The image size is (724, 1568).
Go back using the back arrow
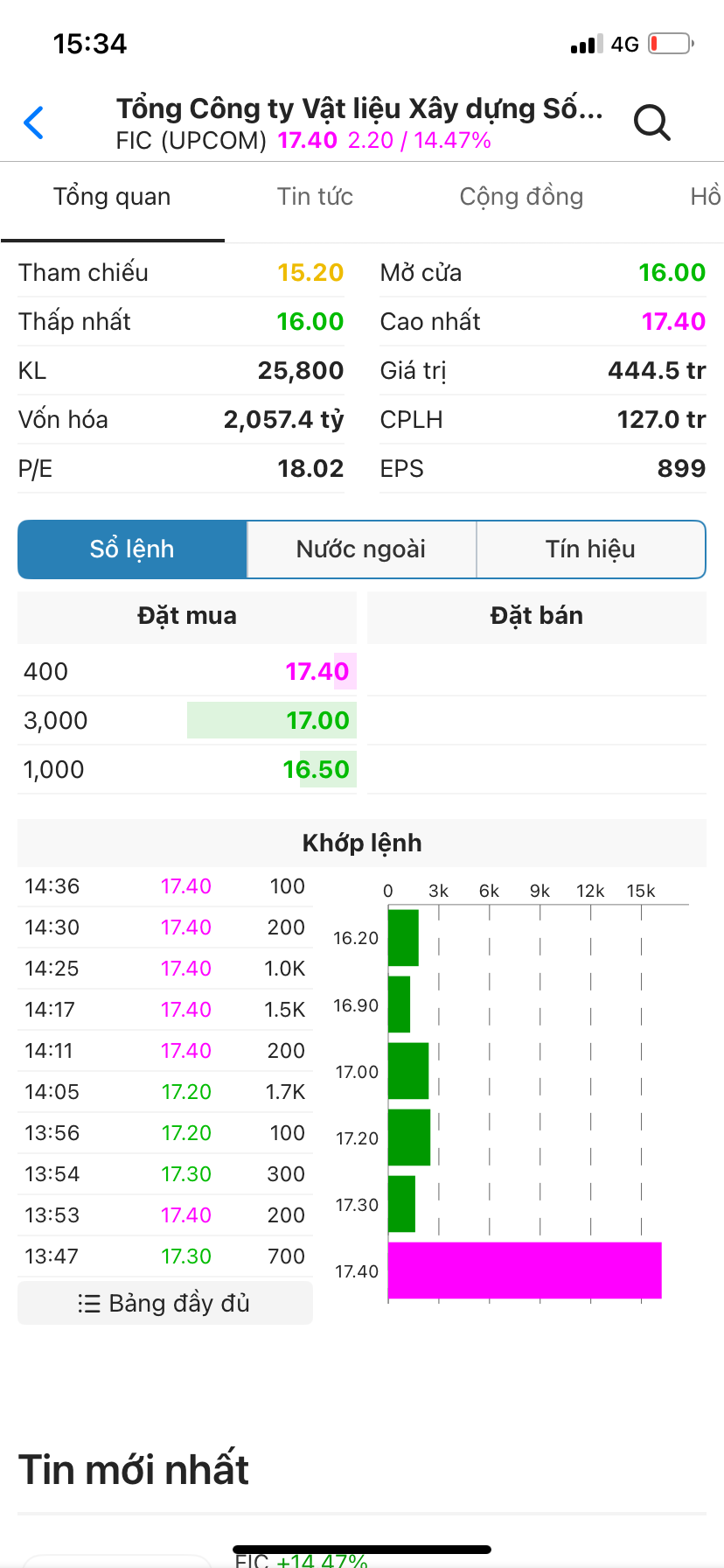(34, 122)
